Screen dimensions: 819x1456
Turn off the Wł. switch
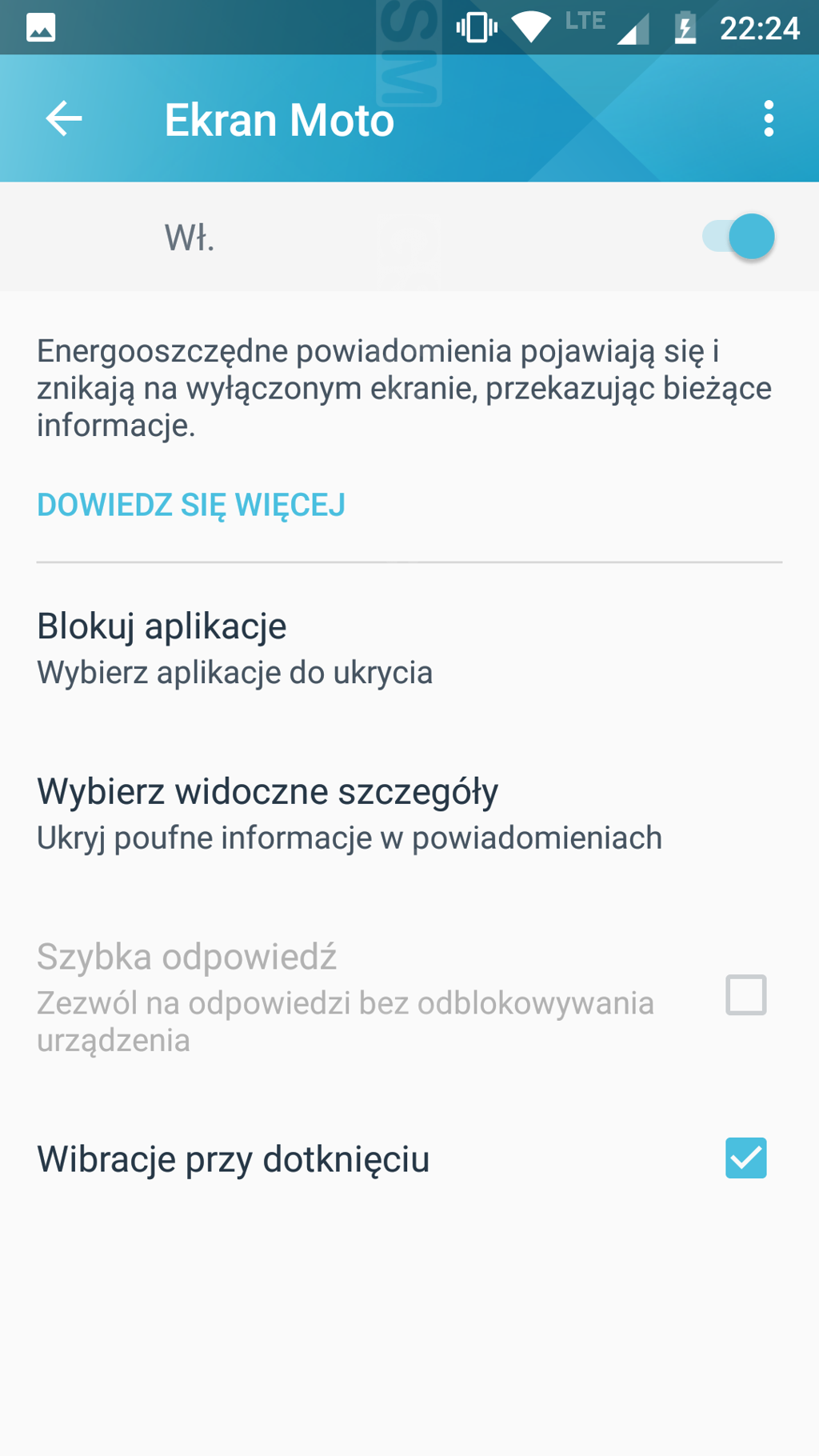coord(739,237)
